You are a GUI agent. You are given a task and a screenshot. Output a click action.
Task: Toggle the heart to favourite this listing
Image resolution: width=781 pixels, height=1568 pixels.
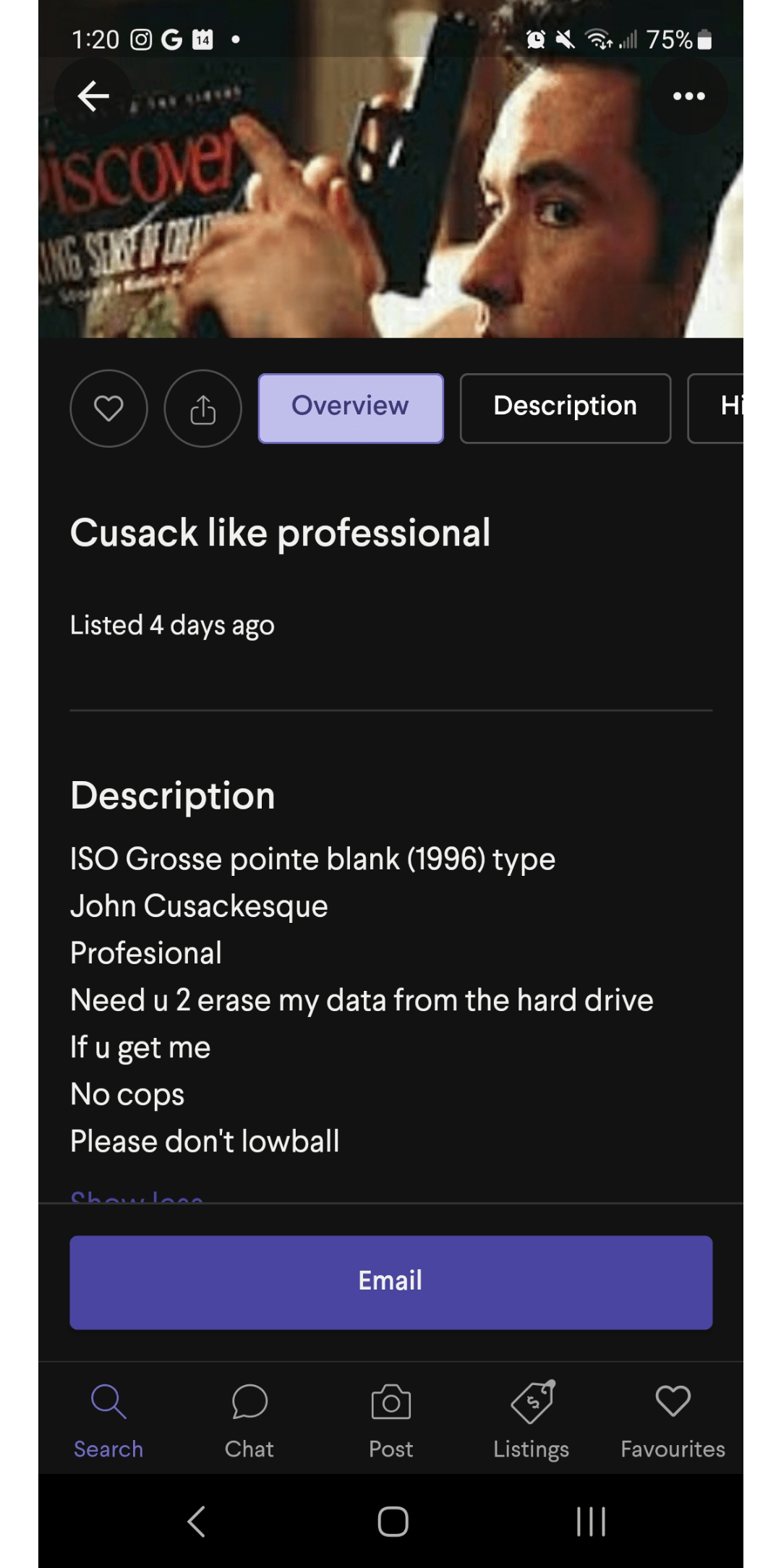click(109, 409)
